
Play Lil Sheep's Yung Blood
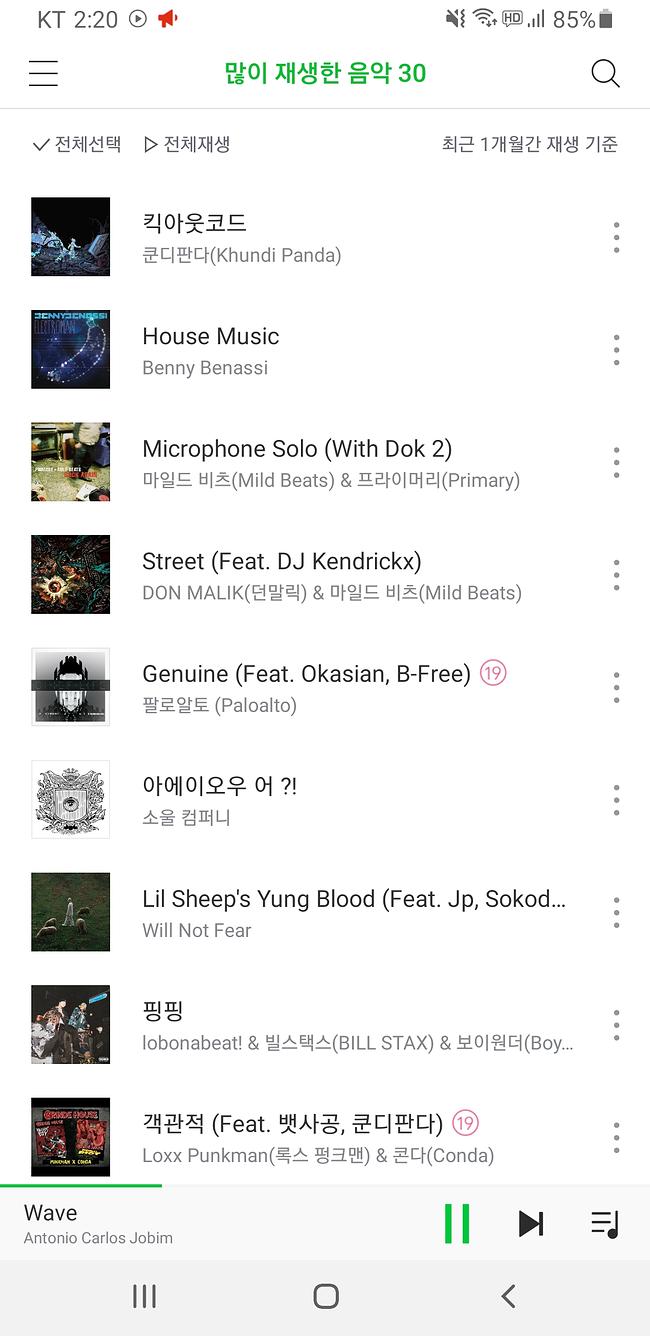(x=354, y=899)
